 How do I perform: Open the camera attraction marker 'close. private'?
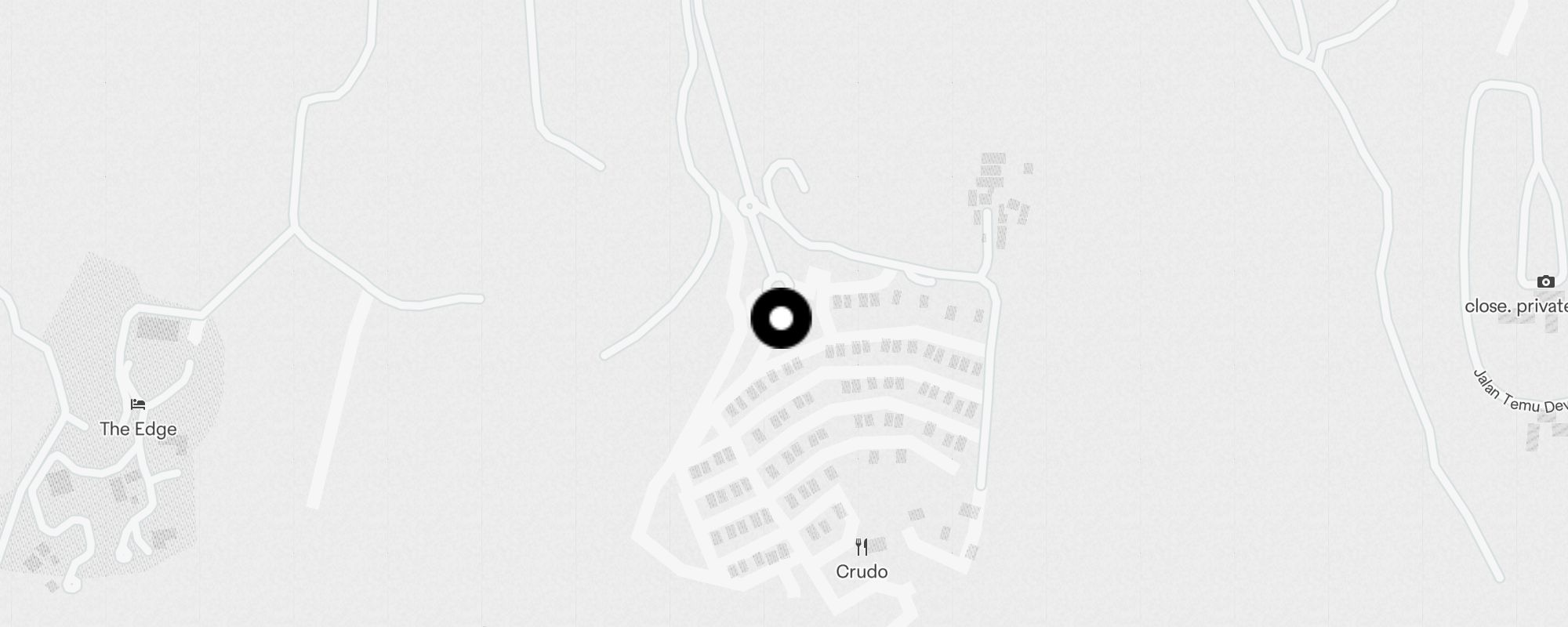[1545, 282]
